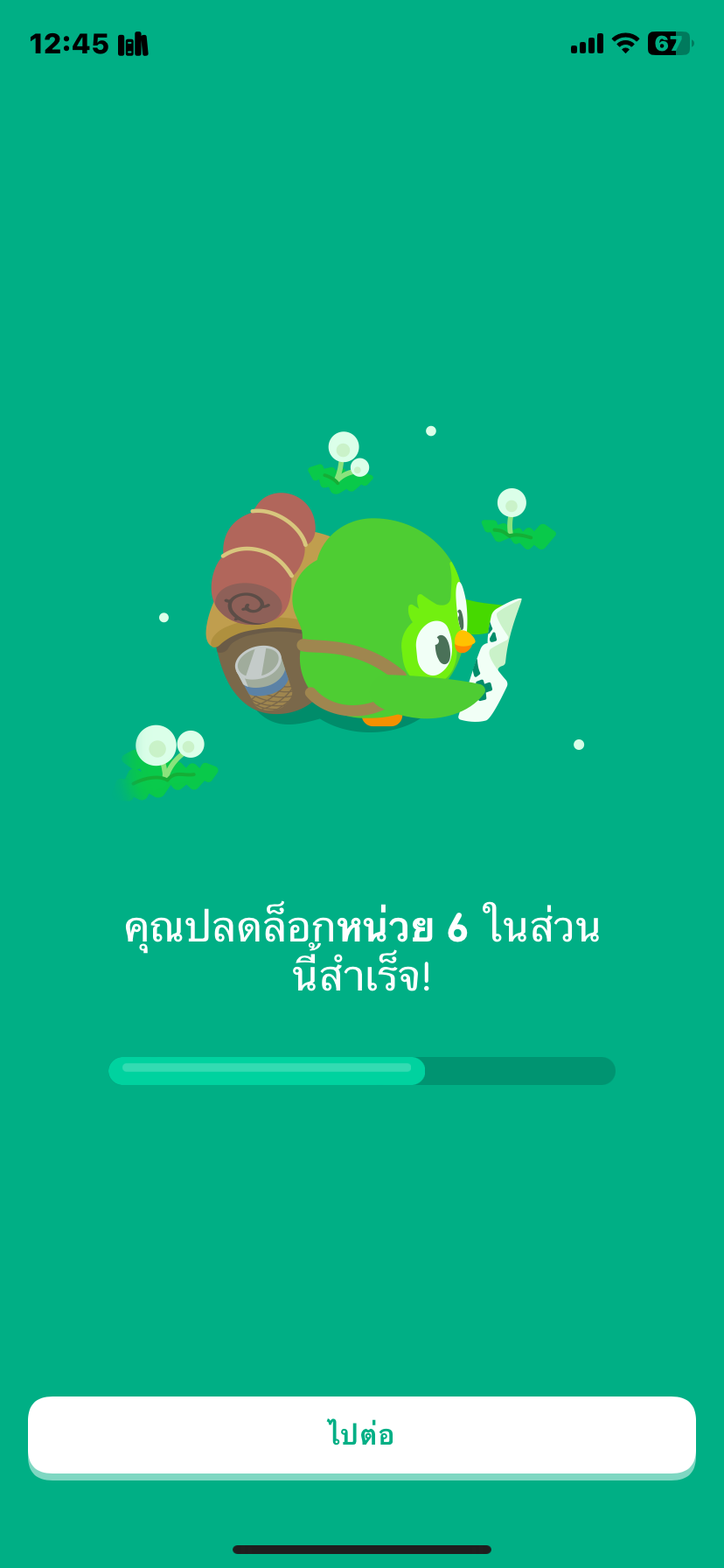Viewport: 724px width, 1568px height.
Task: Tap the dandelion plant left of Duo
Action: (x=166, y=757)
